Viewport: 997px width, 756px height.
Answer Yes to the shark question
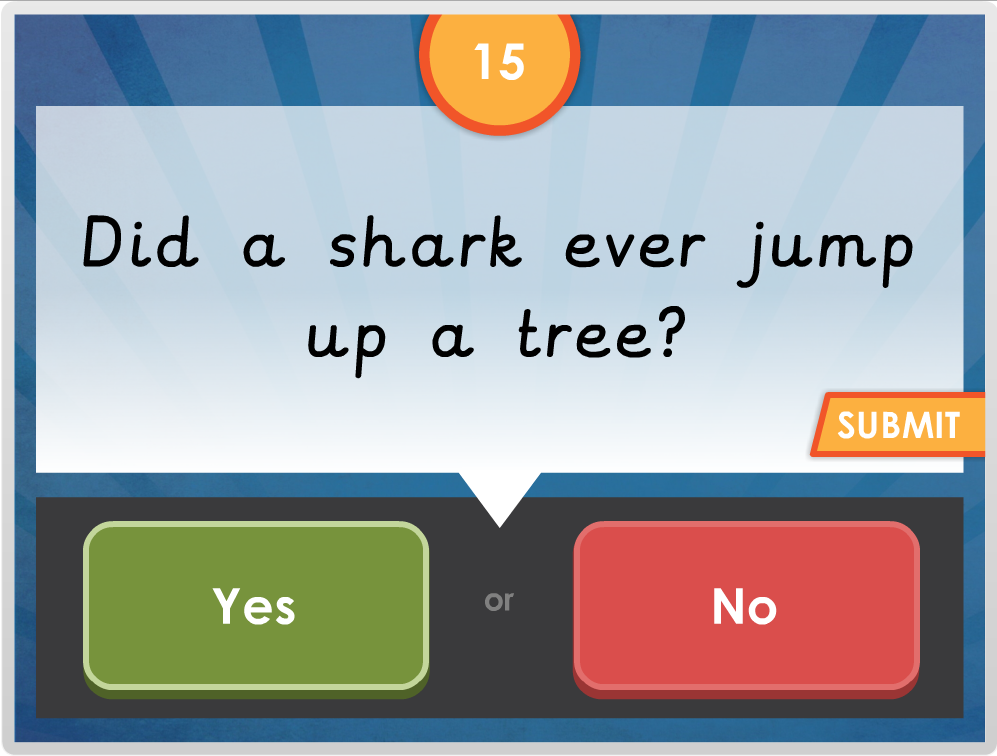coord(256,606)
